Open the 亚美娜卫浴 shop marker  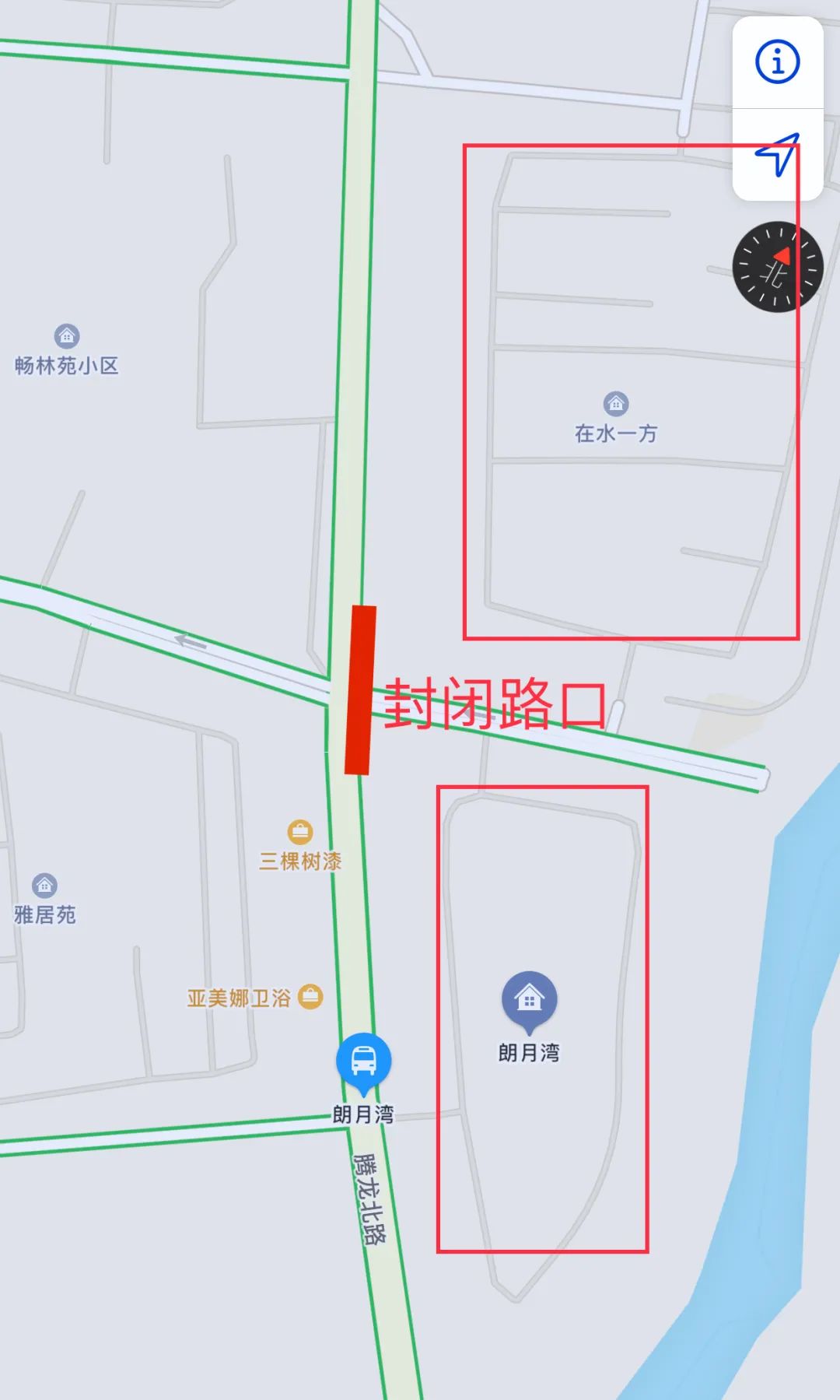310,996
